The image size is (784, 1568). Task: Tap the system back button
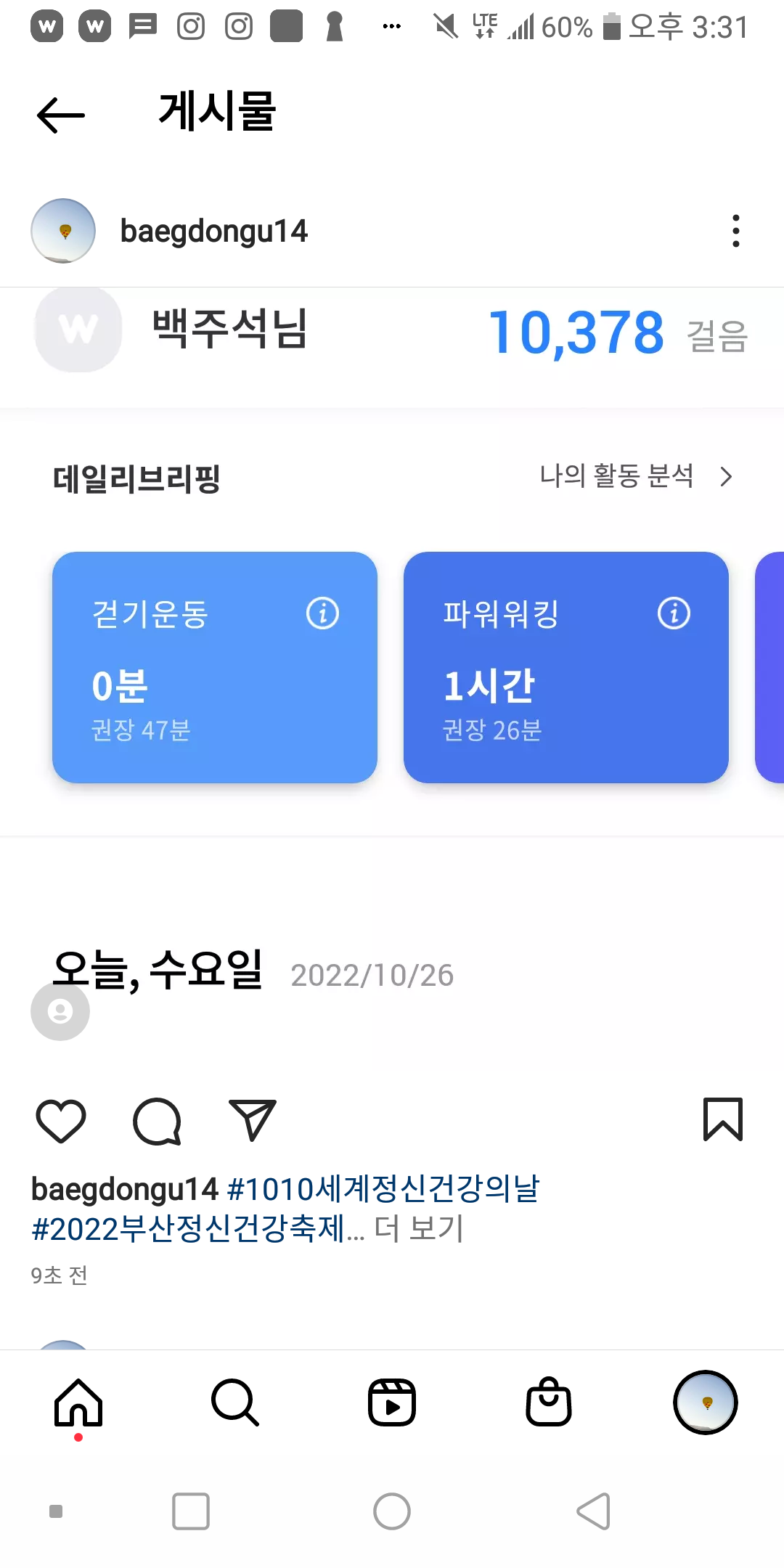594,1511
